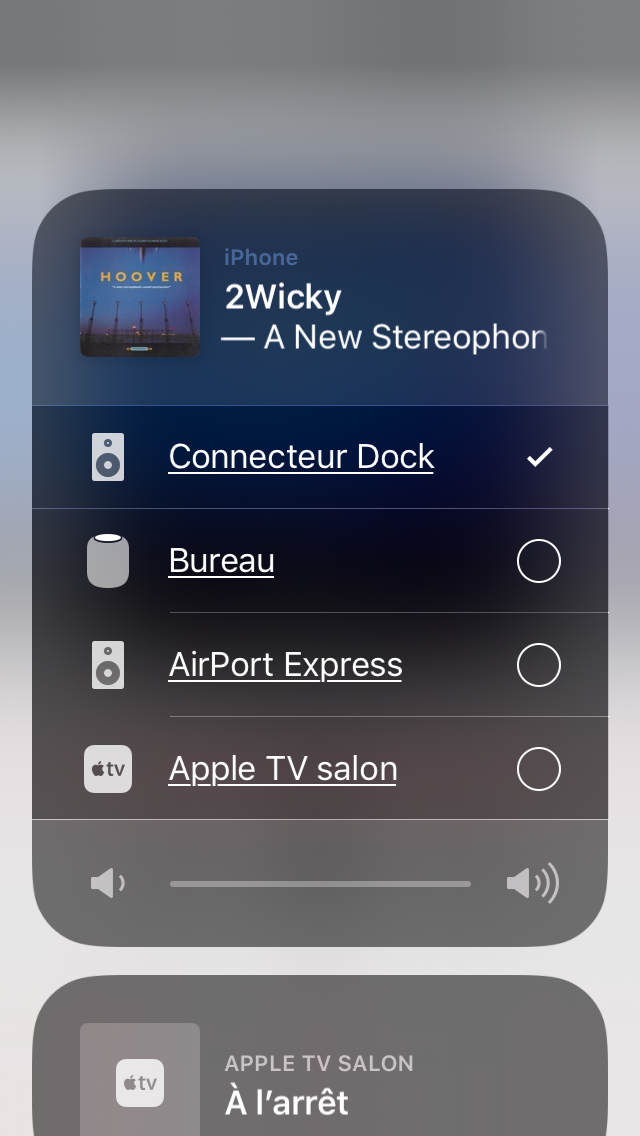Open the 2Wicky now playing header
Image resolution: width=640 pixels, height=1136 pixels.
click(320, 298)
